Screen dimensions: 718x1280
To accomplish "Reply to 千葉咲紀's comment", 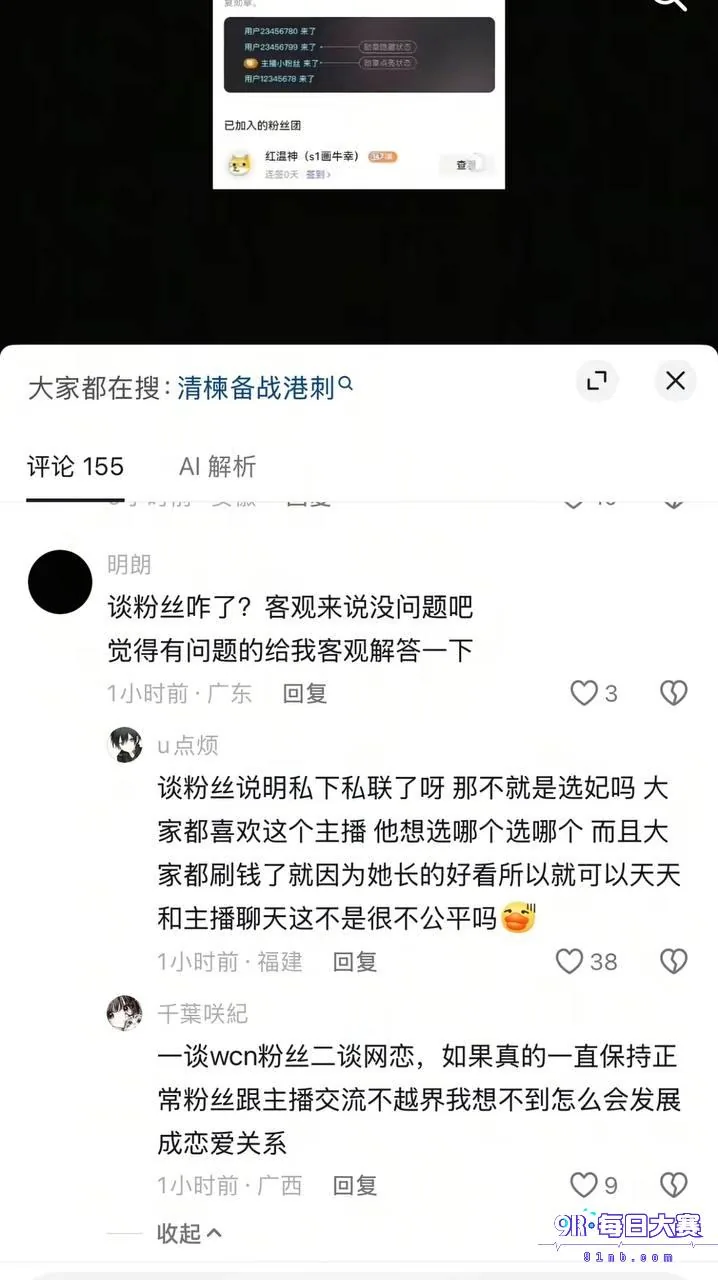I will coord(355,1186).
